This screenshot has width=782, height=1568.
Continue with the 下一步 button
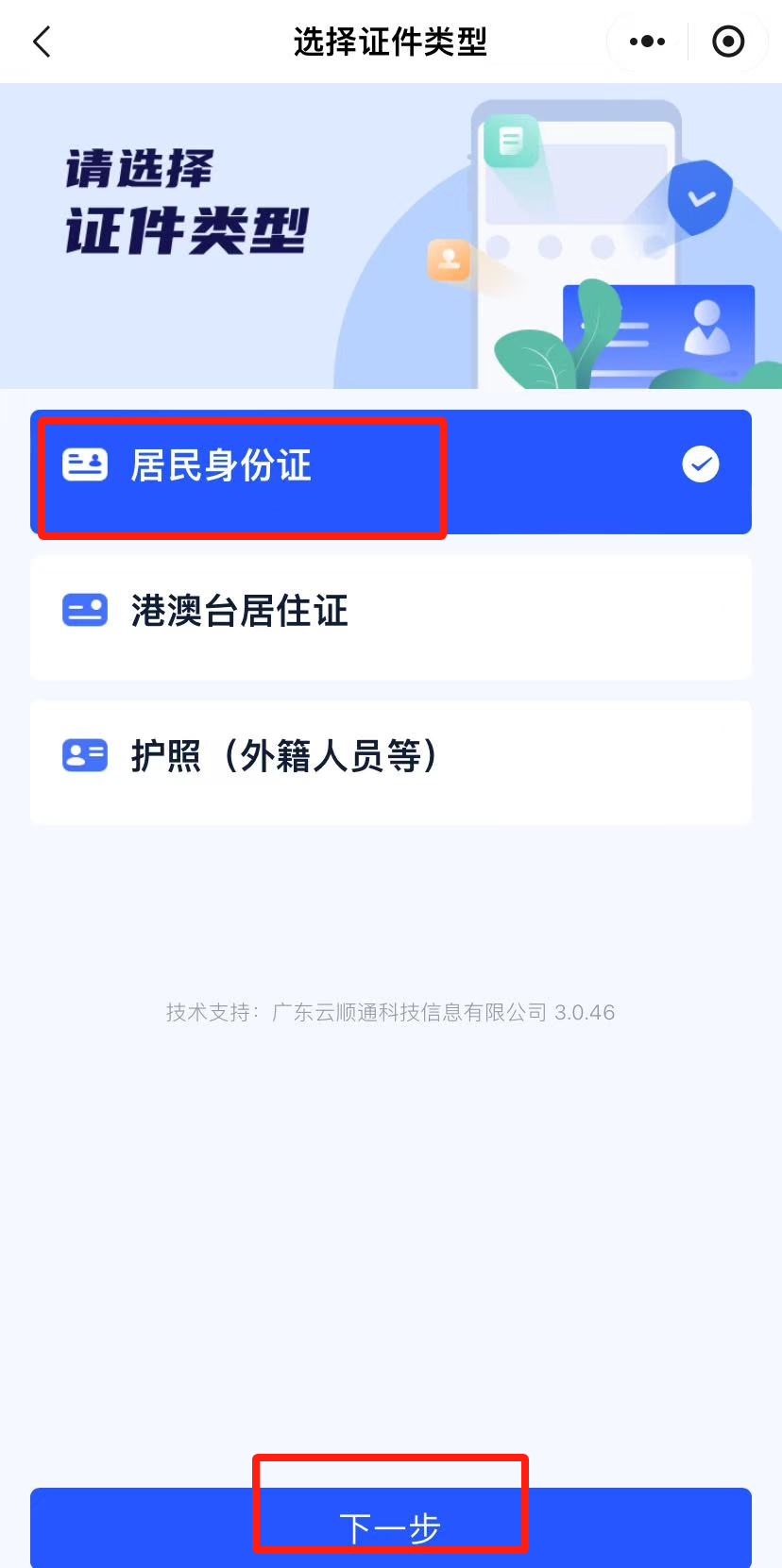(390, 1526)
